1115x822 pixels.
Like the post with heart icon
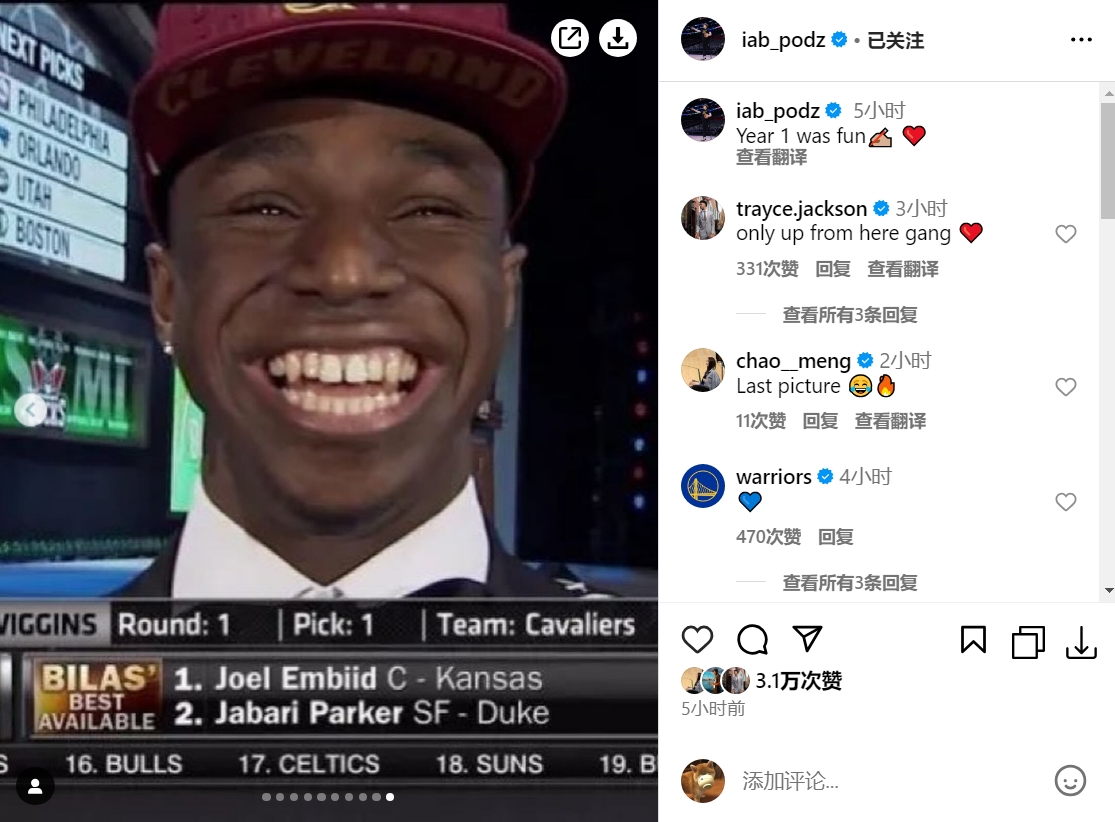[697, 640]
